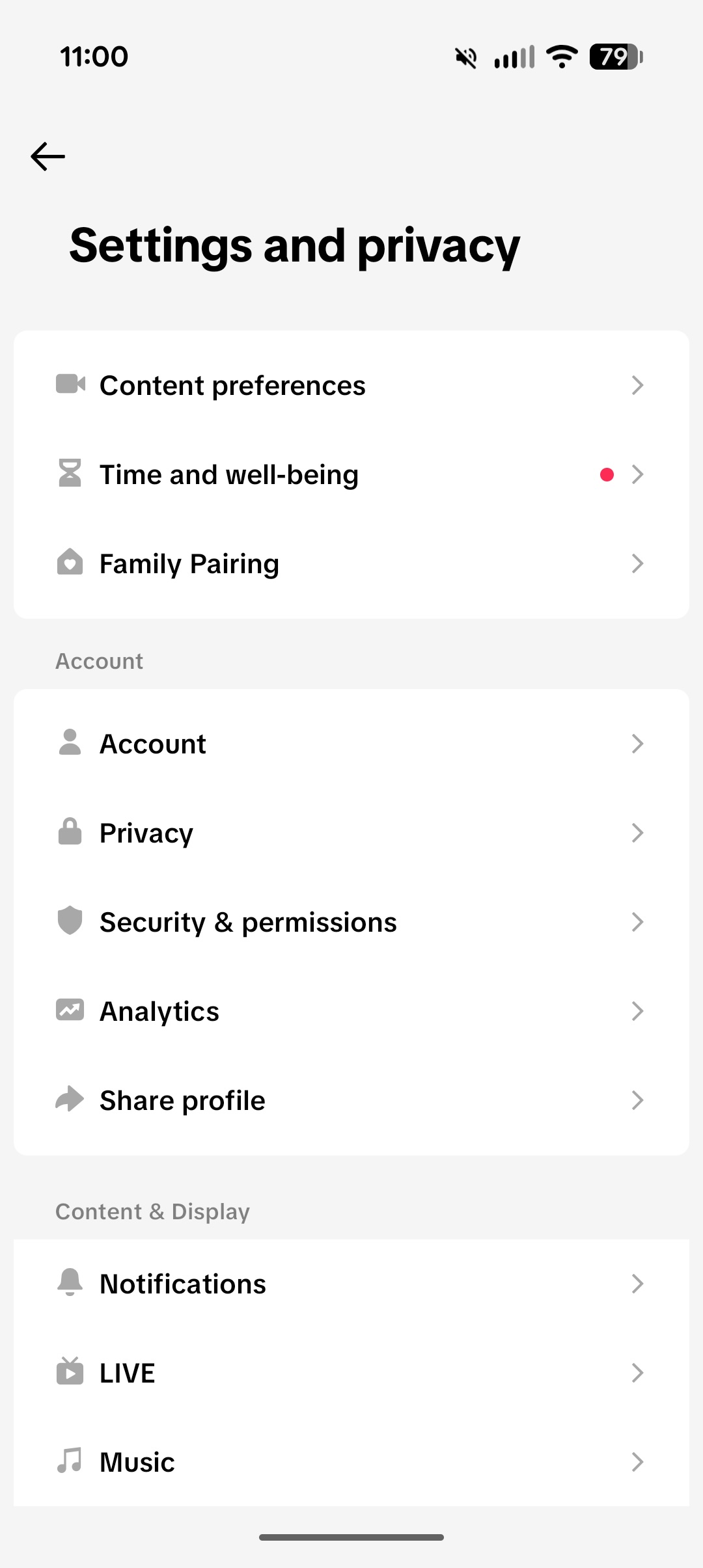Screen dimensions: 703x1568
Task: Click the Security & permissions shield icon
Action: pyautogui.click(x=70, y=921)
